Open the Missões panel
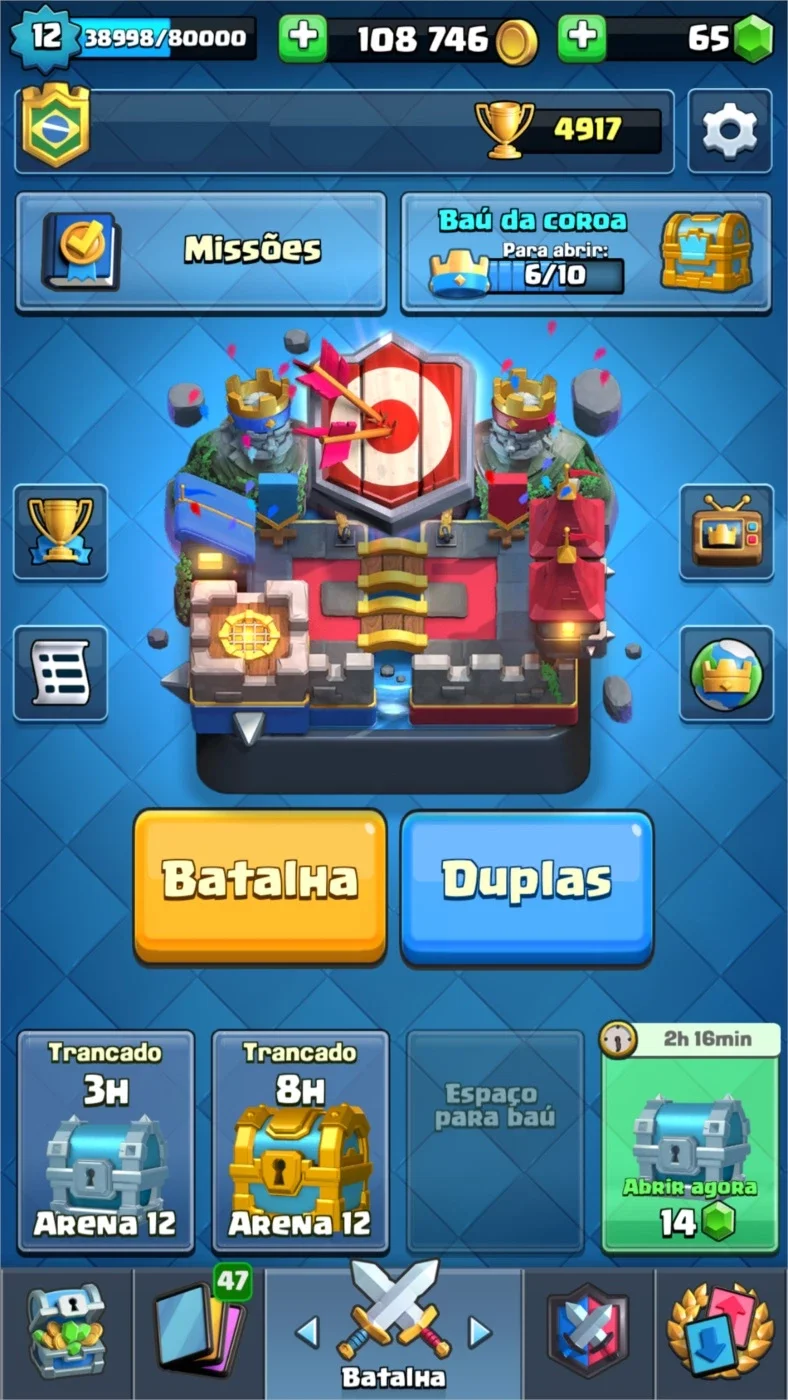 (201, 252)
